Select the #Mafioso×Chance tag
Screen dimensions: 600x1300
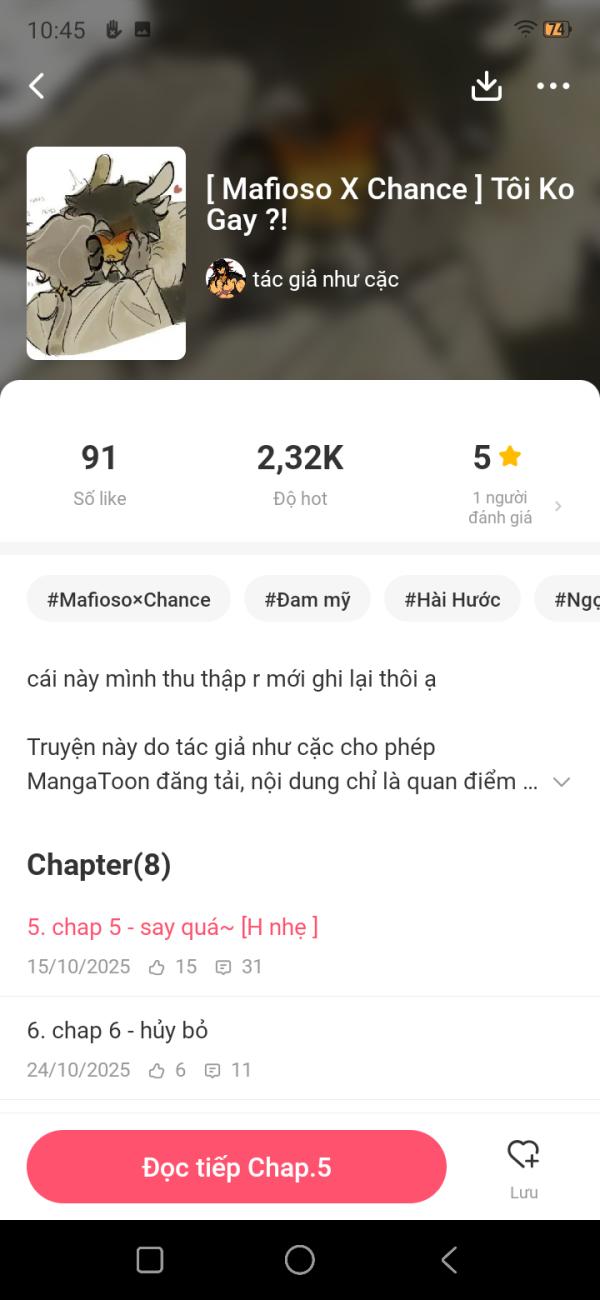[128, 599]
